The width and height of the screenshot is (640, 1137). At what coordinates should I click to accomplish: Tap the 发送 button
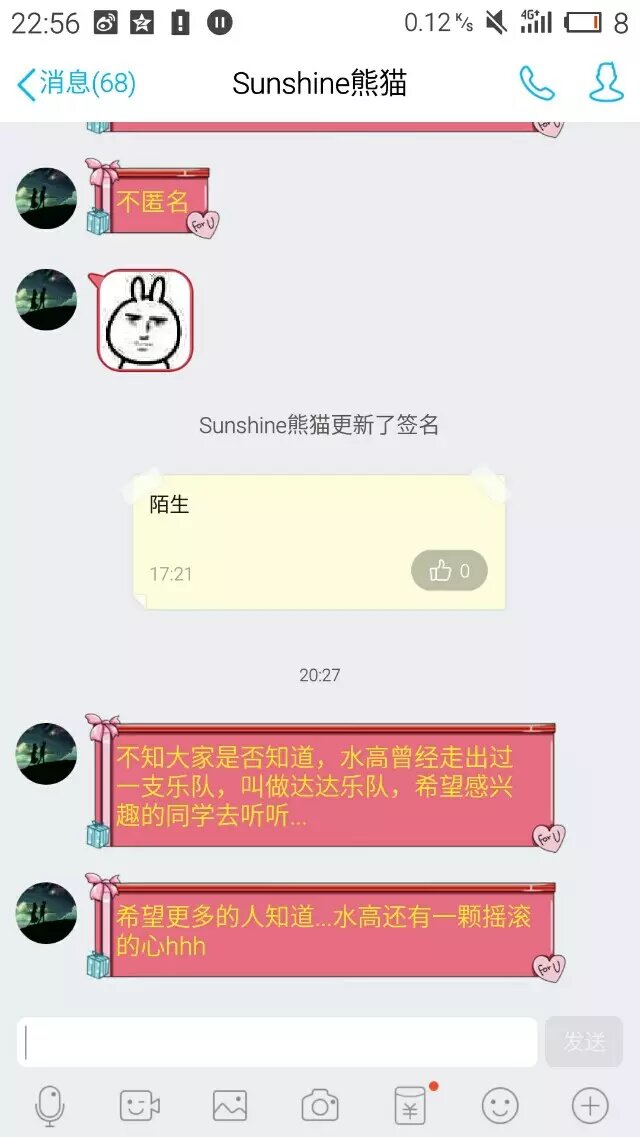tap(584, 1042)
